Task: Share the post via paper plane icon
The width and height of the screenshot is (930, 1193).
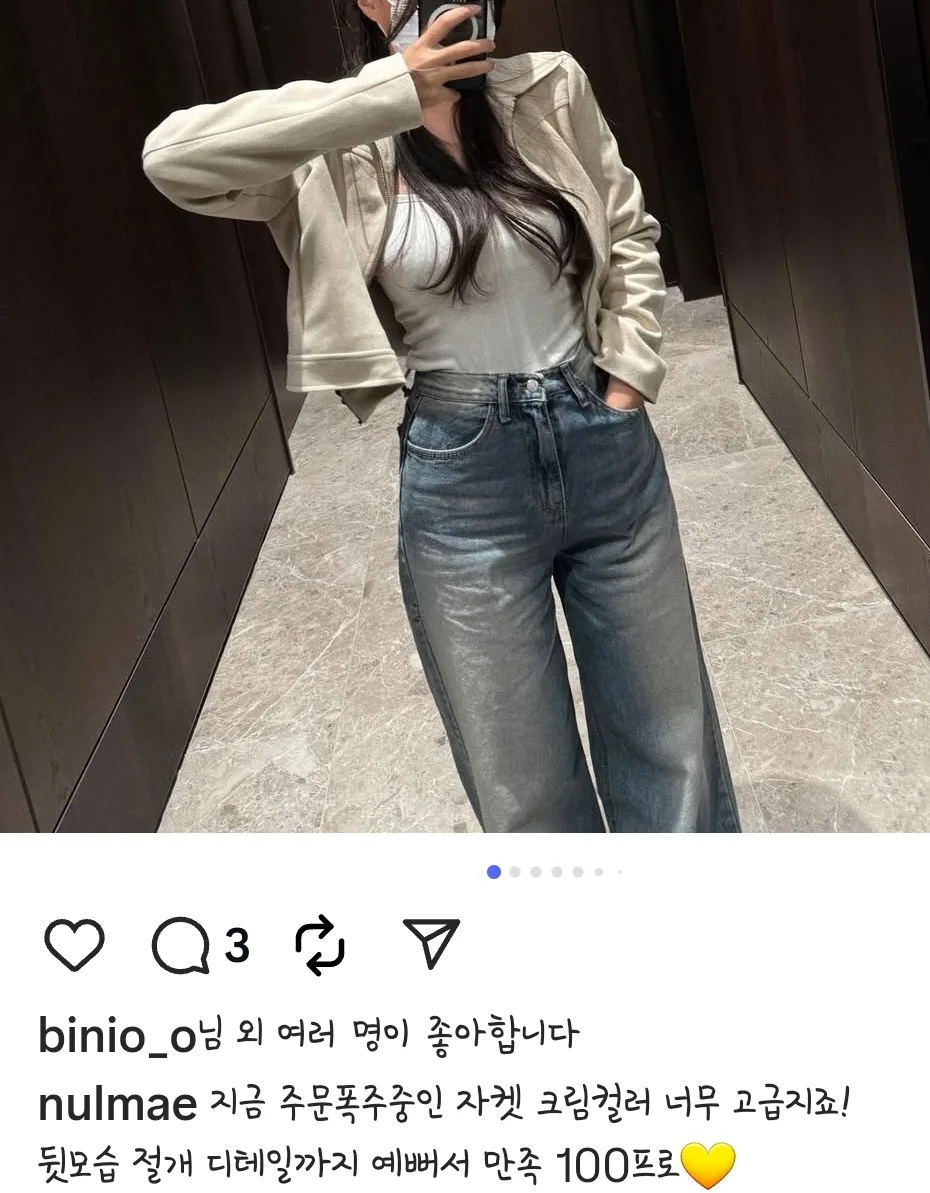Action: (x=431, y=943)
